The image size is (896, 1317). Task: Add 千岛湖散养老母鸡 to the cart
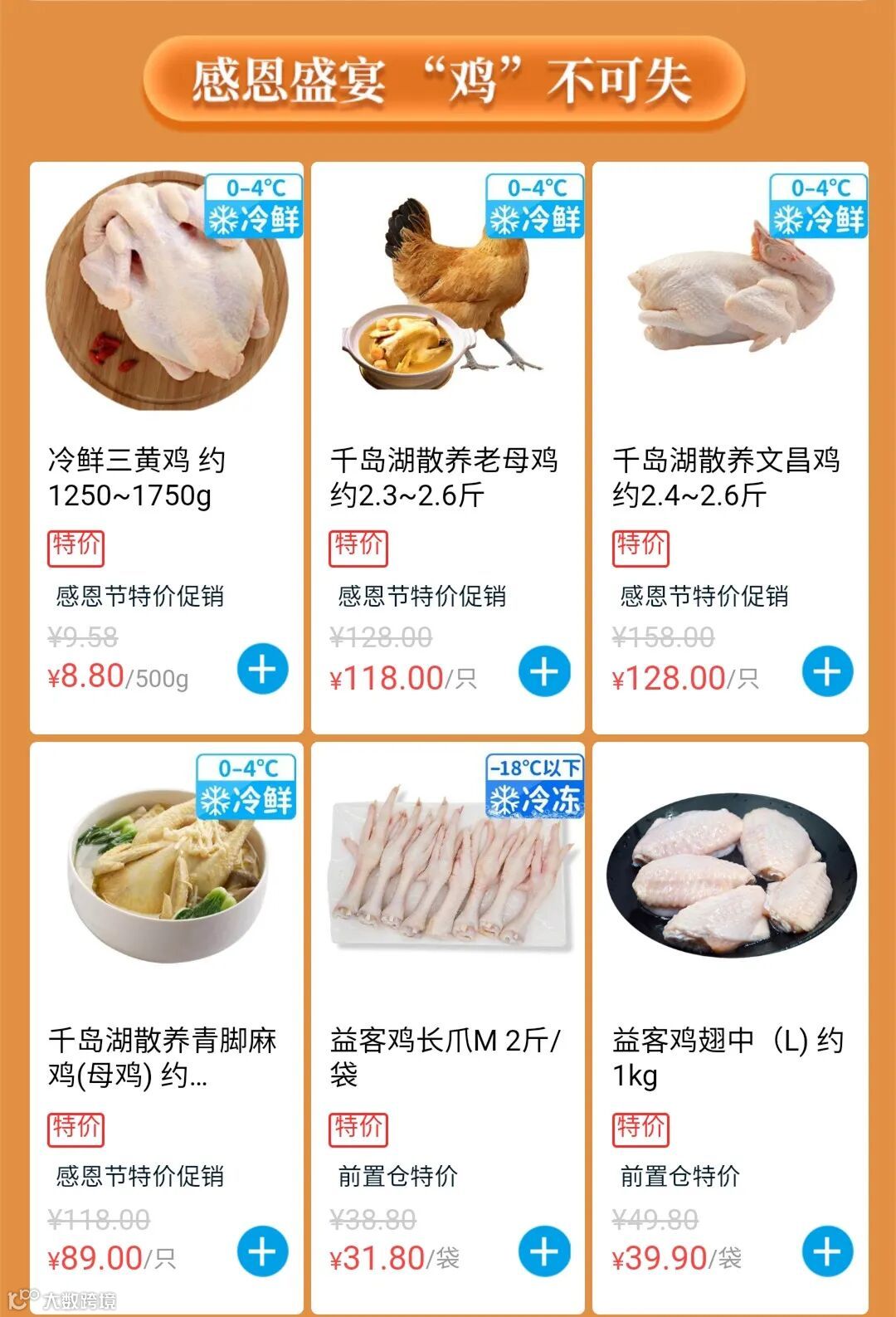(545, 671)
